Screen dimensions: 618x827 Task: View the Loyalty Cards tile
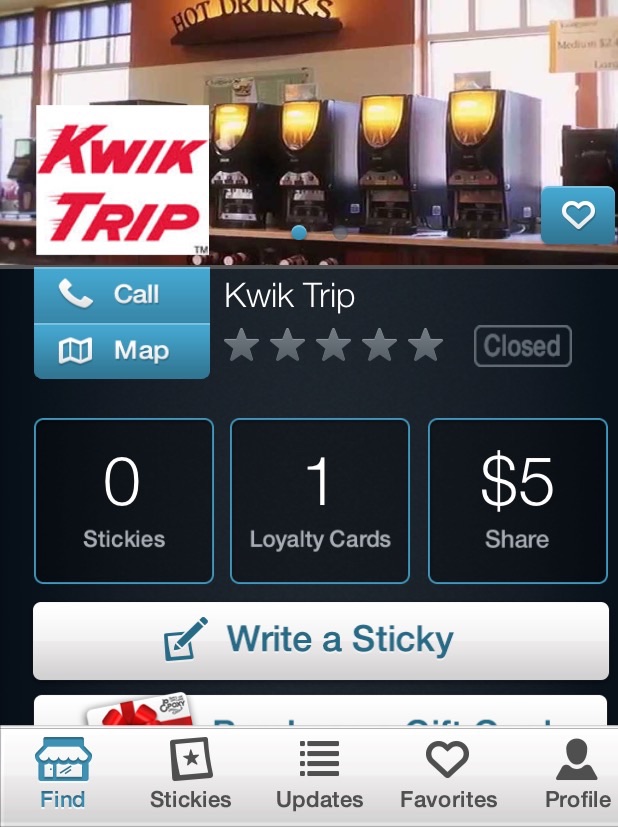click(x=320, y=500)
